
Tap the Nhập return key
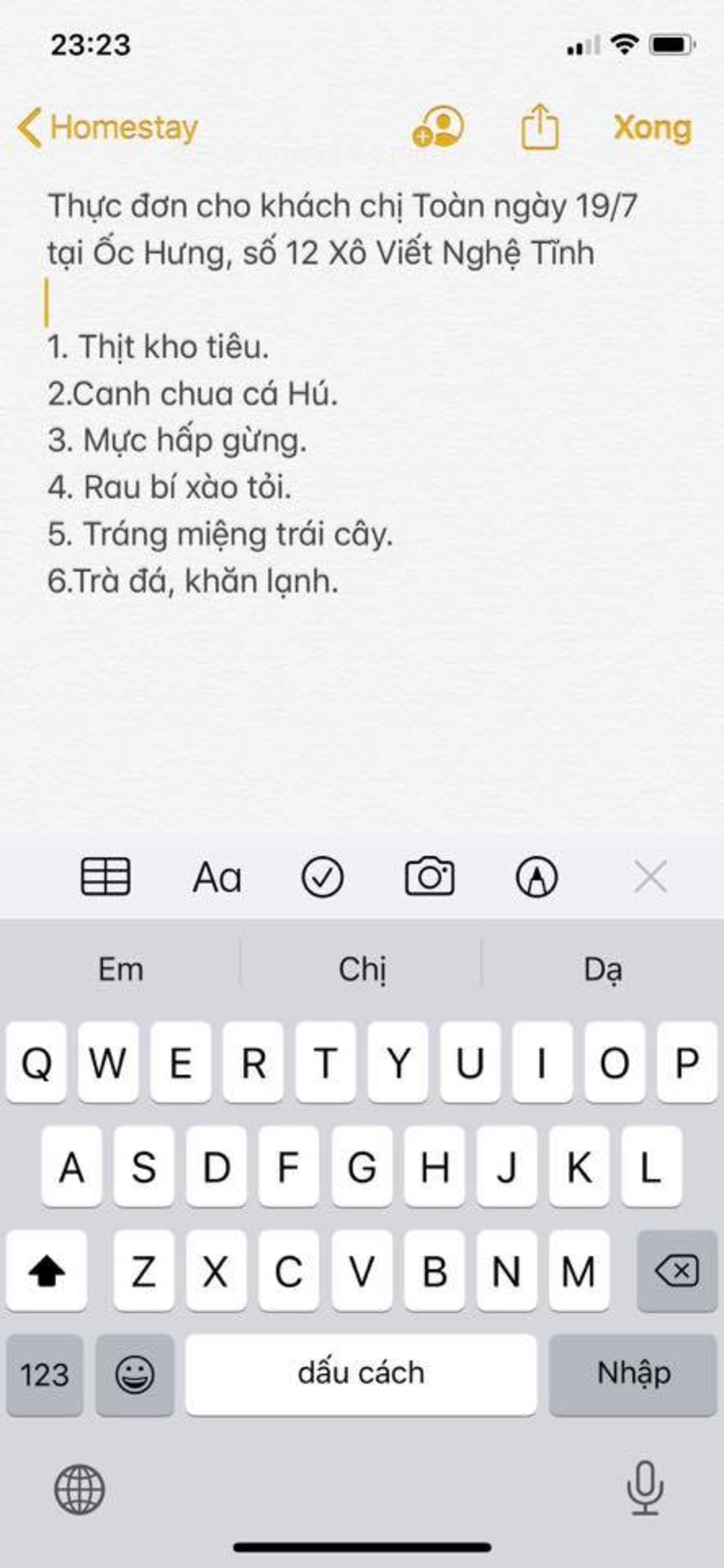click(x=633, y=1374)
